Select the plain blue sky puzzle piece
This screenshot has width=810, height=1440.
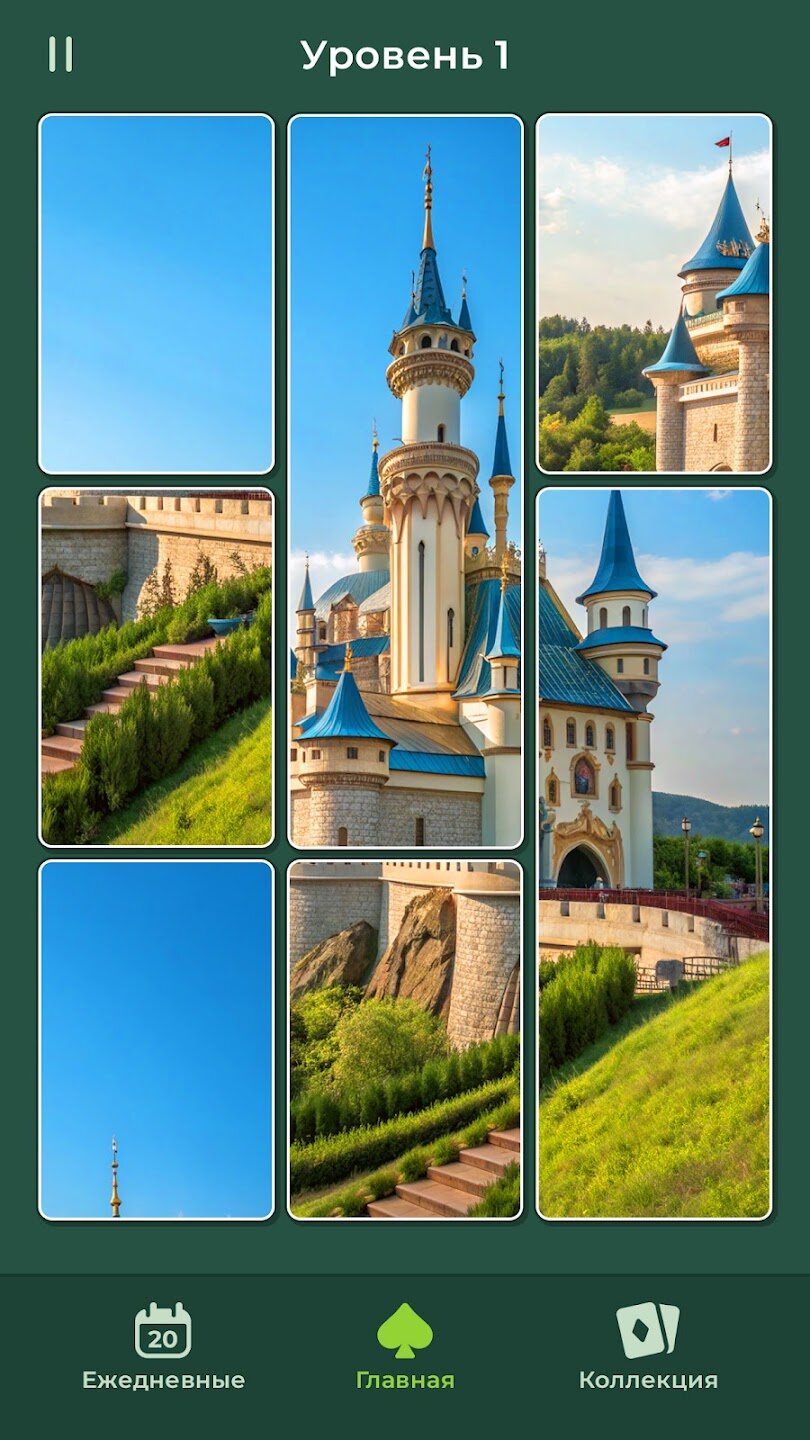point(156,293)
